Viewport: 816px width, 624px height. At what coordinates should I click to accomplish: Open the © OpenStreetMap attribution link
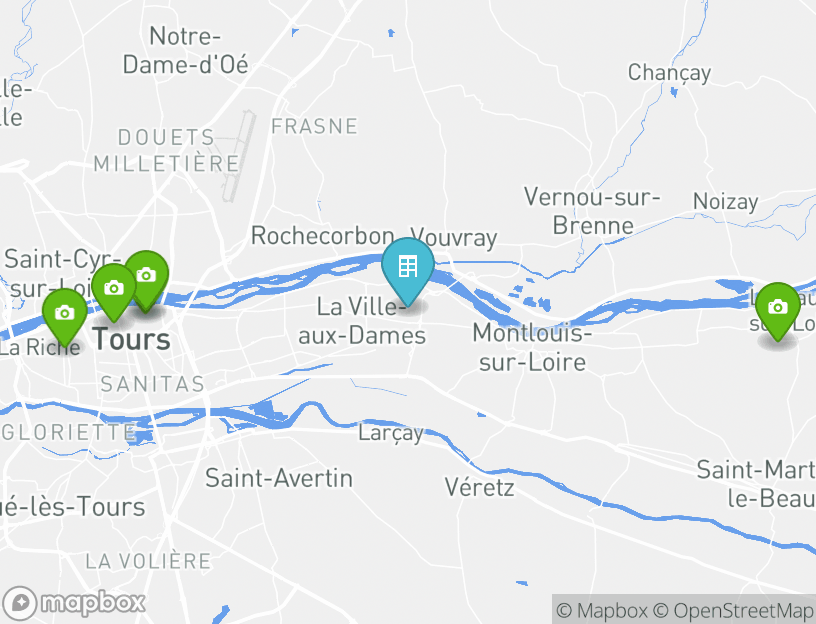(x=734, y=610)
